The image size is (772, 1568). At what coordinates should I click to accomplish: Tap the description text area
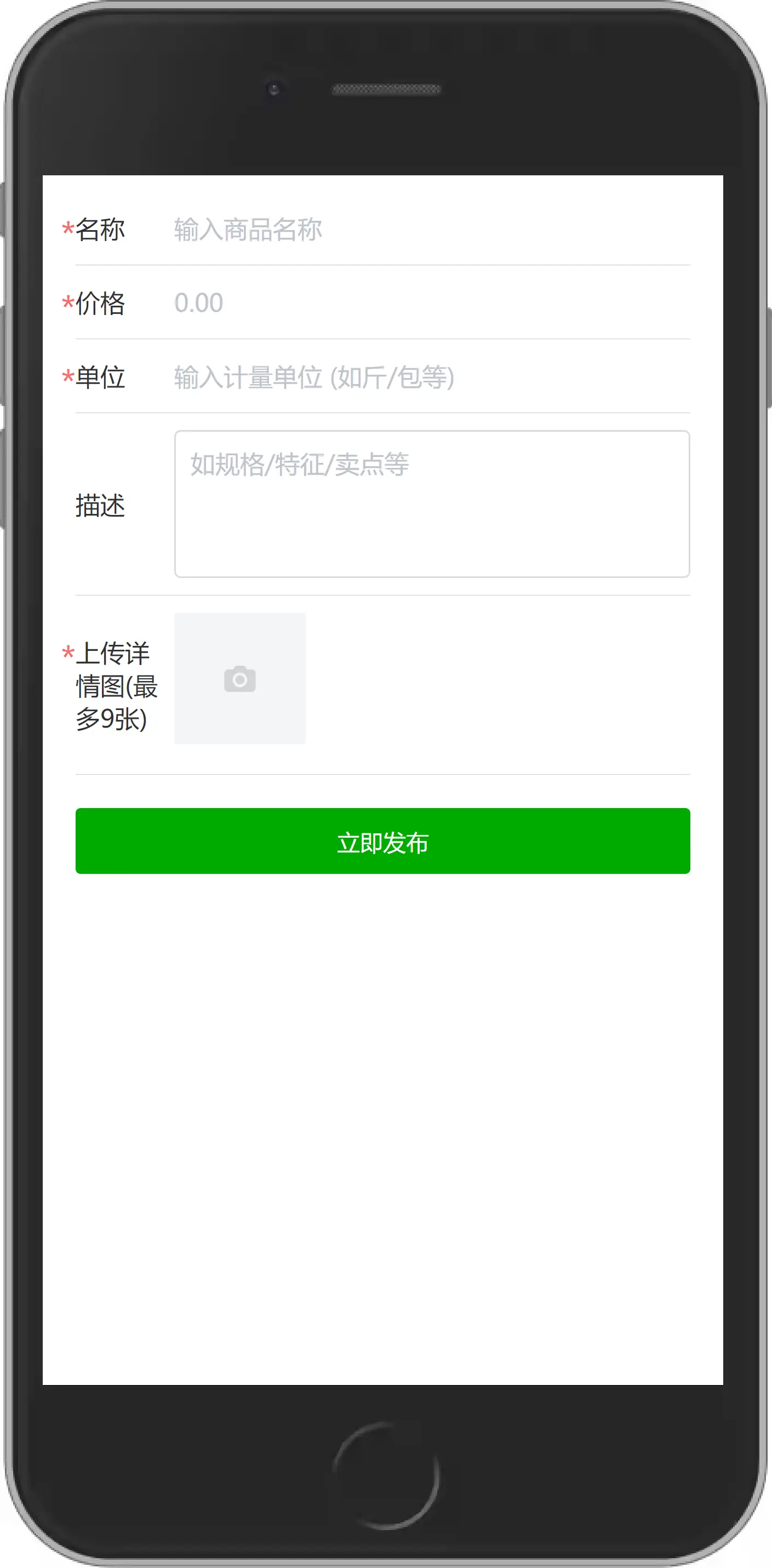click(432, 504)
